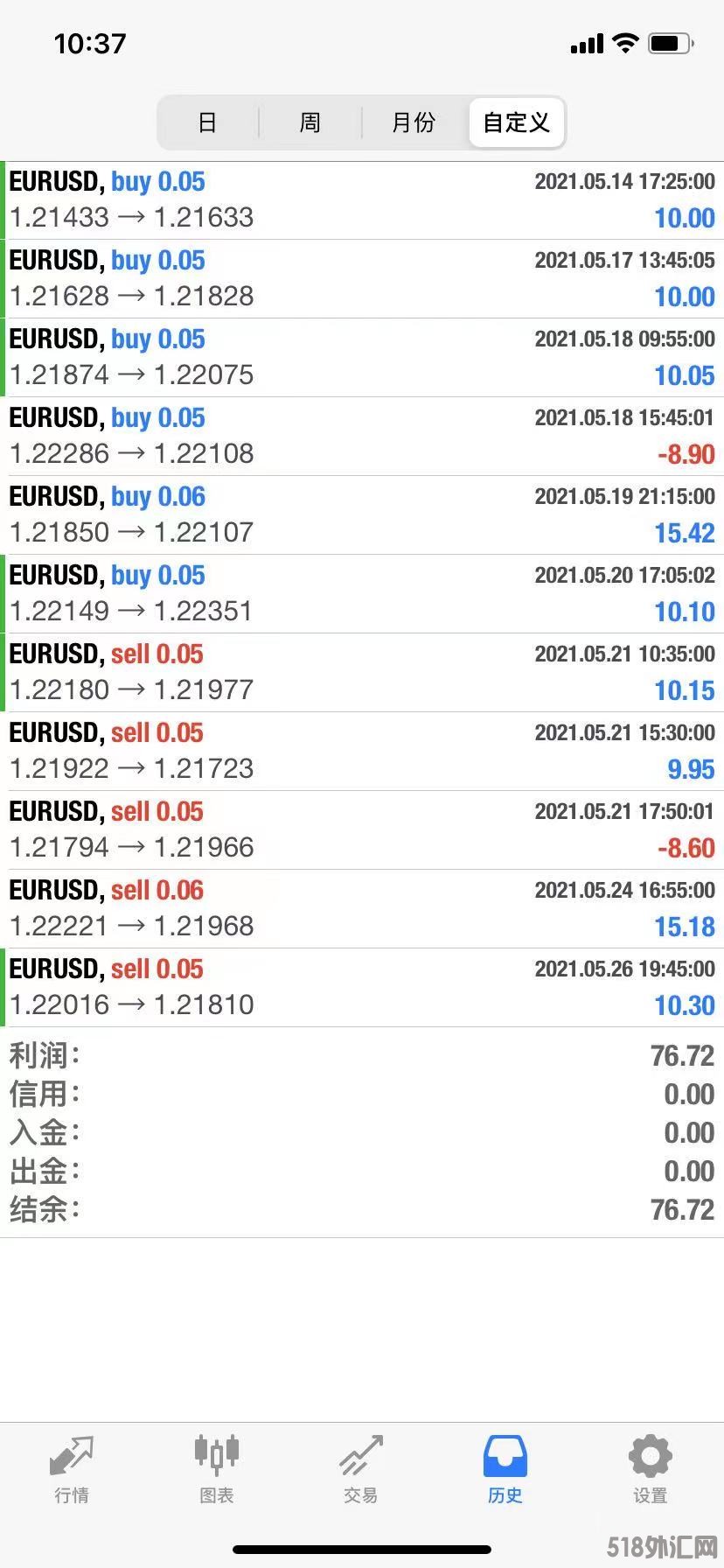Switch to the 图表 chart tab

pyautogui.click(x=217, y=1469)
